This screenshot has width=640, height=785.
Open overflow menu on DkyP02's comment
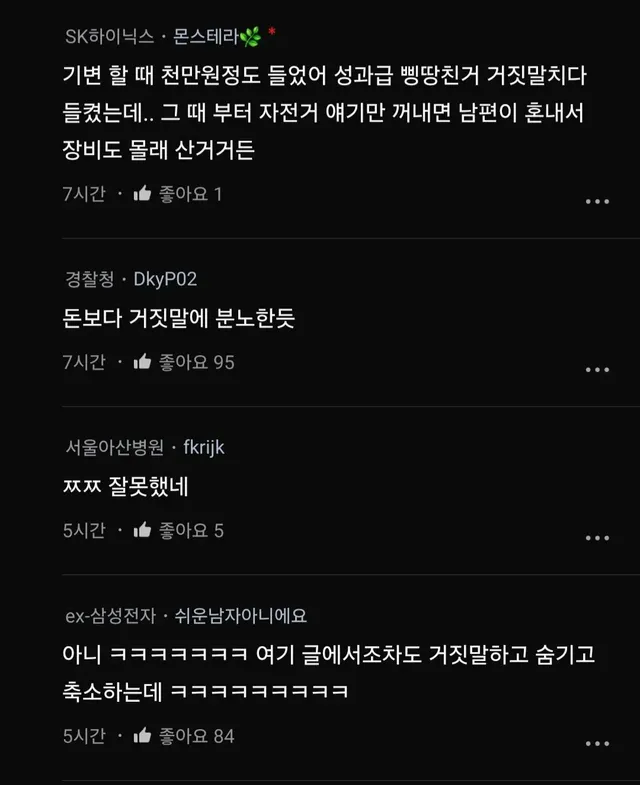pos(597,369)
